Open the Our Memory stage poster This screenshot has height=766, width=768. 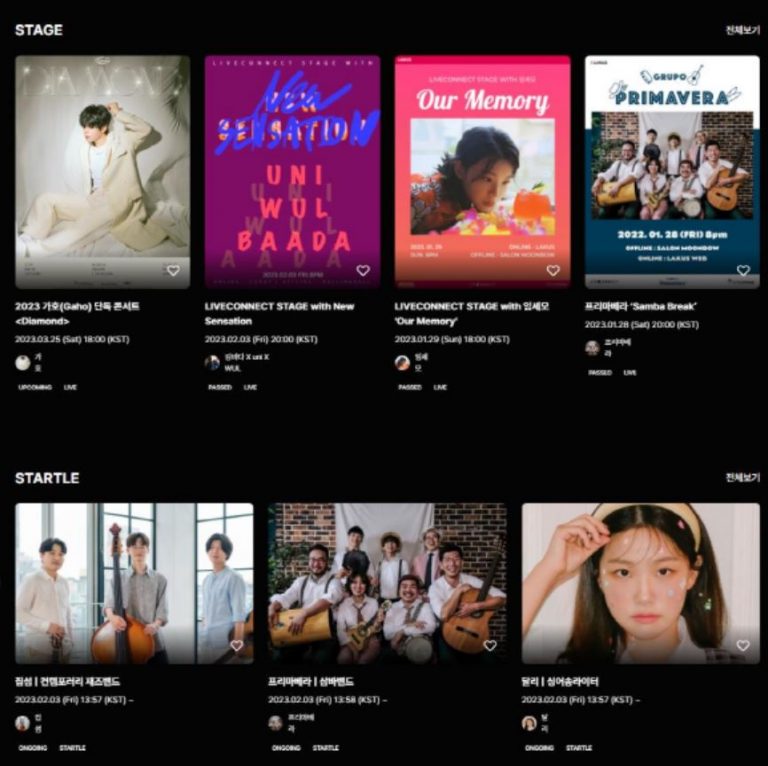[x=482, y=172]
